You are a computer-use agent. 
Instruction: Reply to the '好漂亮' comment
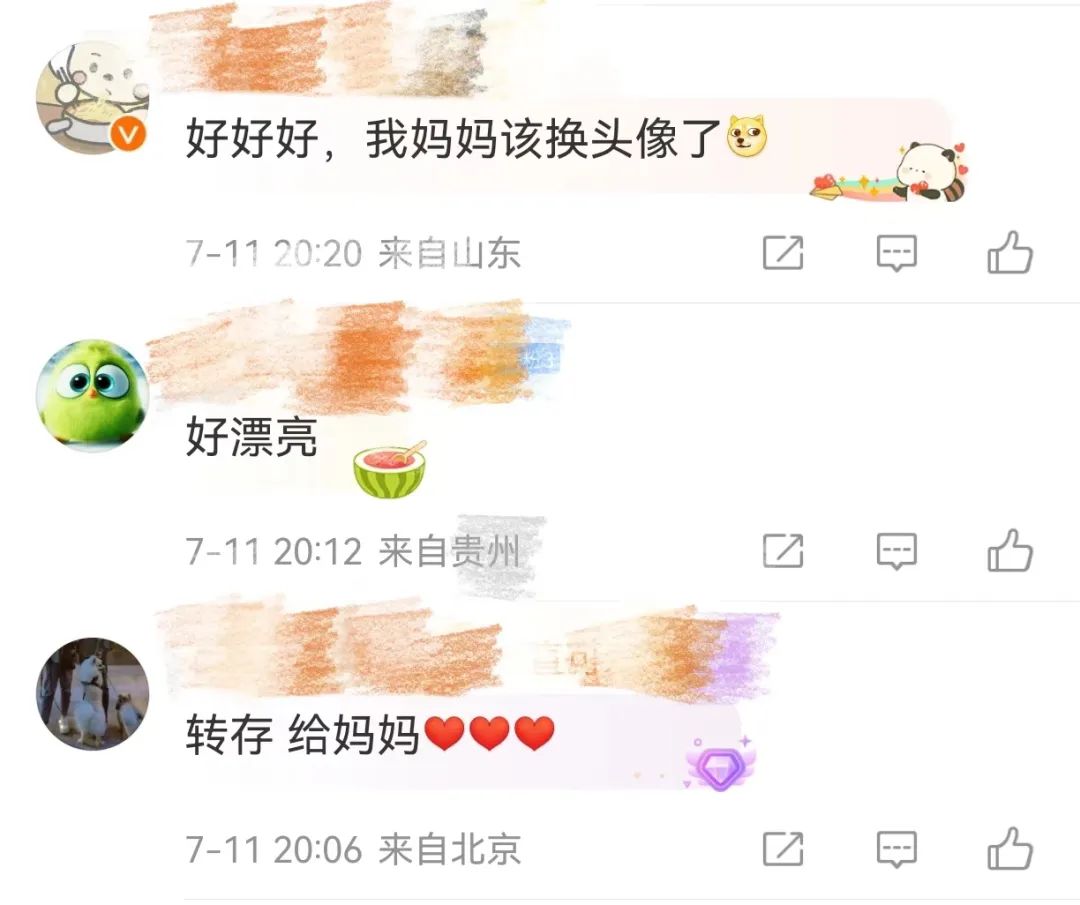click(896, 551)
